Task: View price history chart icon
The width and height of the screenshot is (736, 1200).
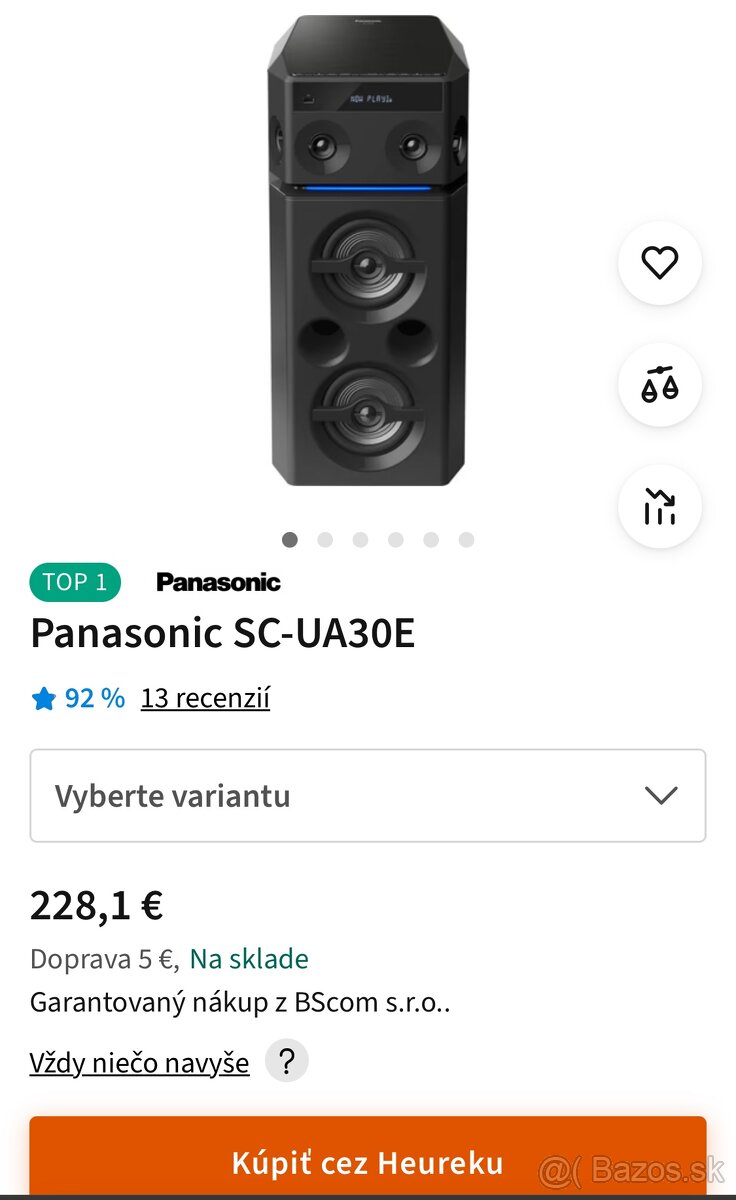Action: (x=659, y=508)
